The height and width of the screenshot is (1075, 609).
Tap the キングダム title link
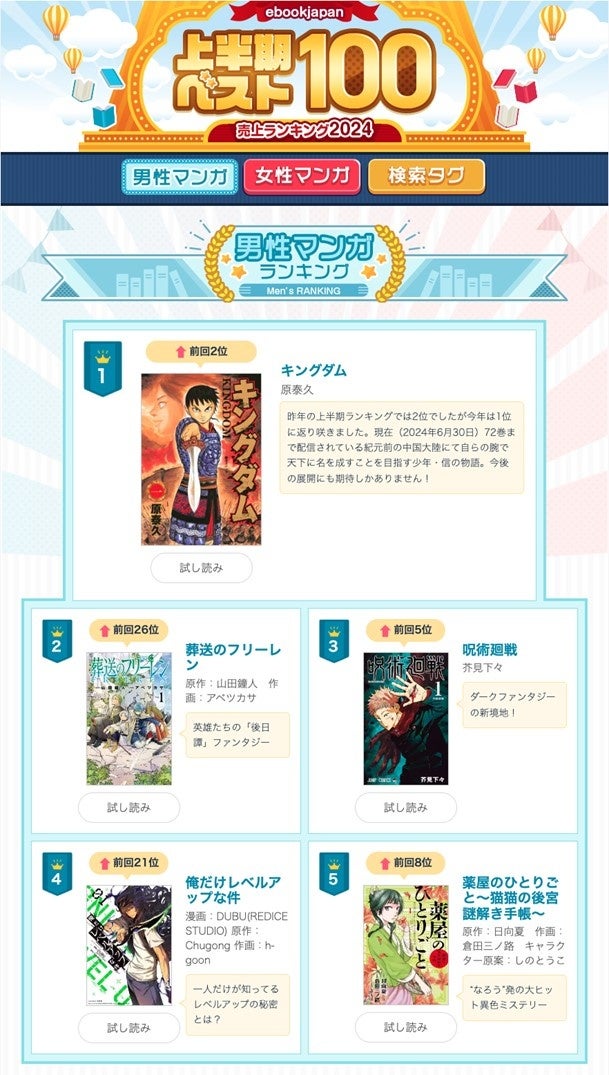(313, 370)
